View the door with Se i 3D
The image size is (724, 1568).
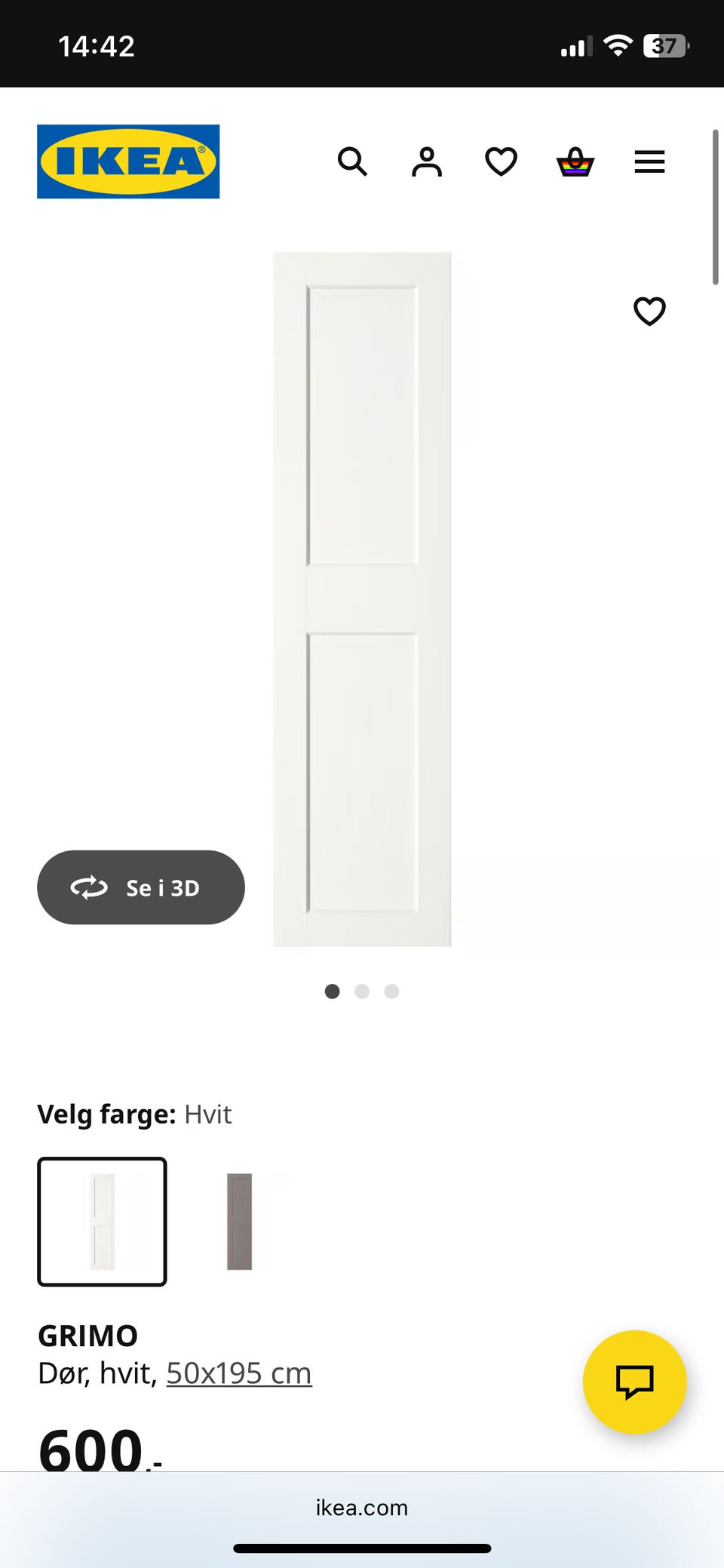[141, 887]
